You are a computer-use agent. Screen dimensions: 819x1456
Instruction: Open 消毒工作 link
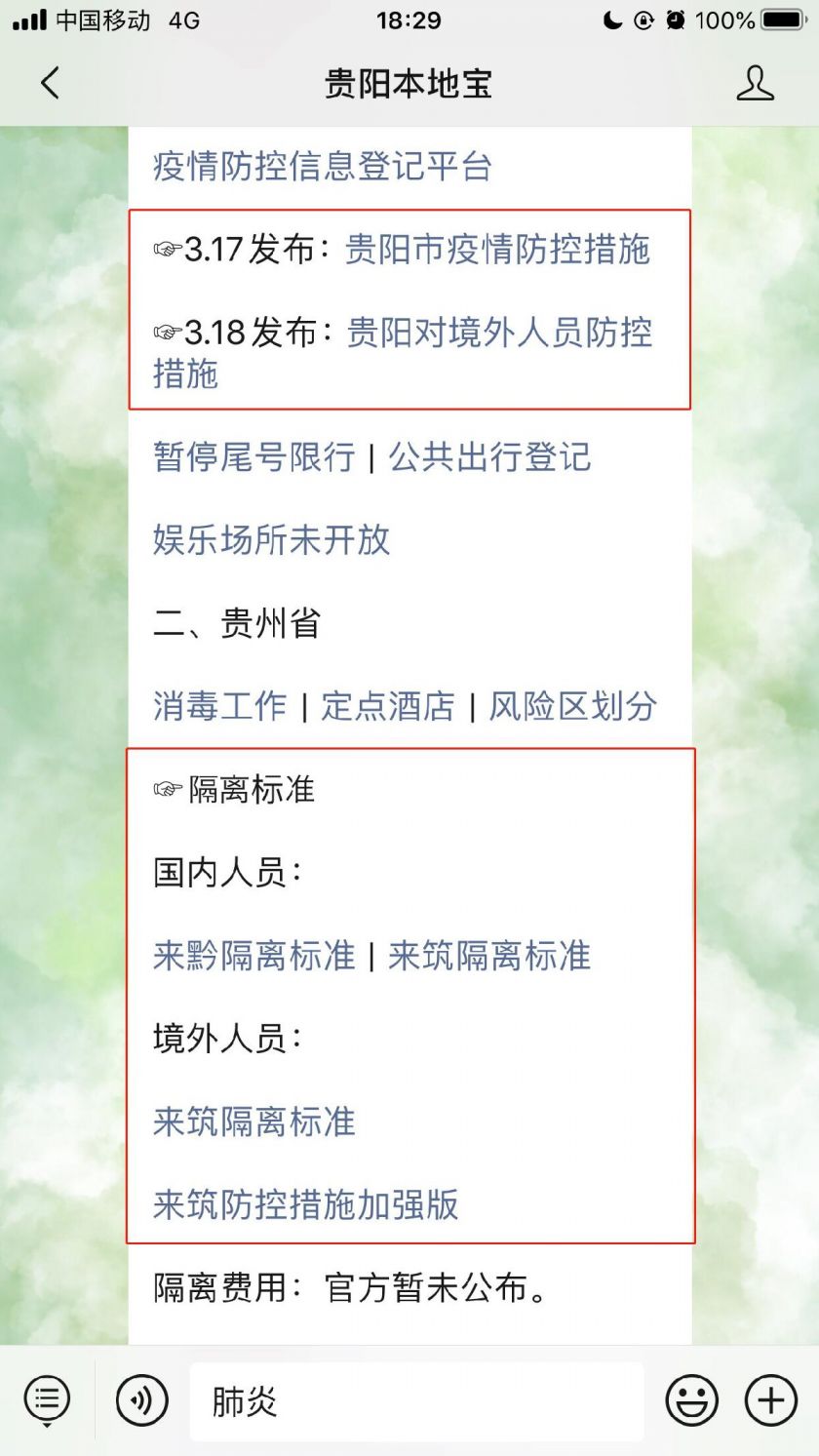(x=219, y=706)
